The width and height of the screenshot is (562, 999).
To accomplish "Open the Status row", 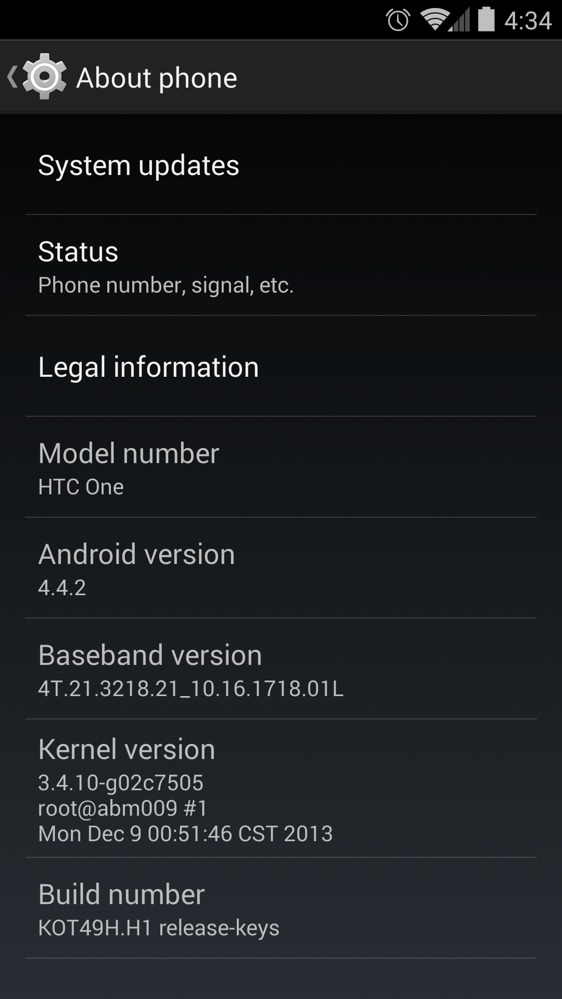I will pyautogui.click(x=281, y=266).
